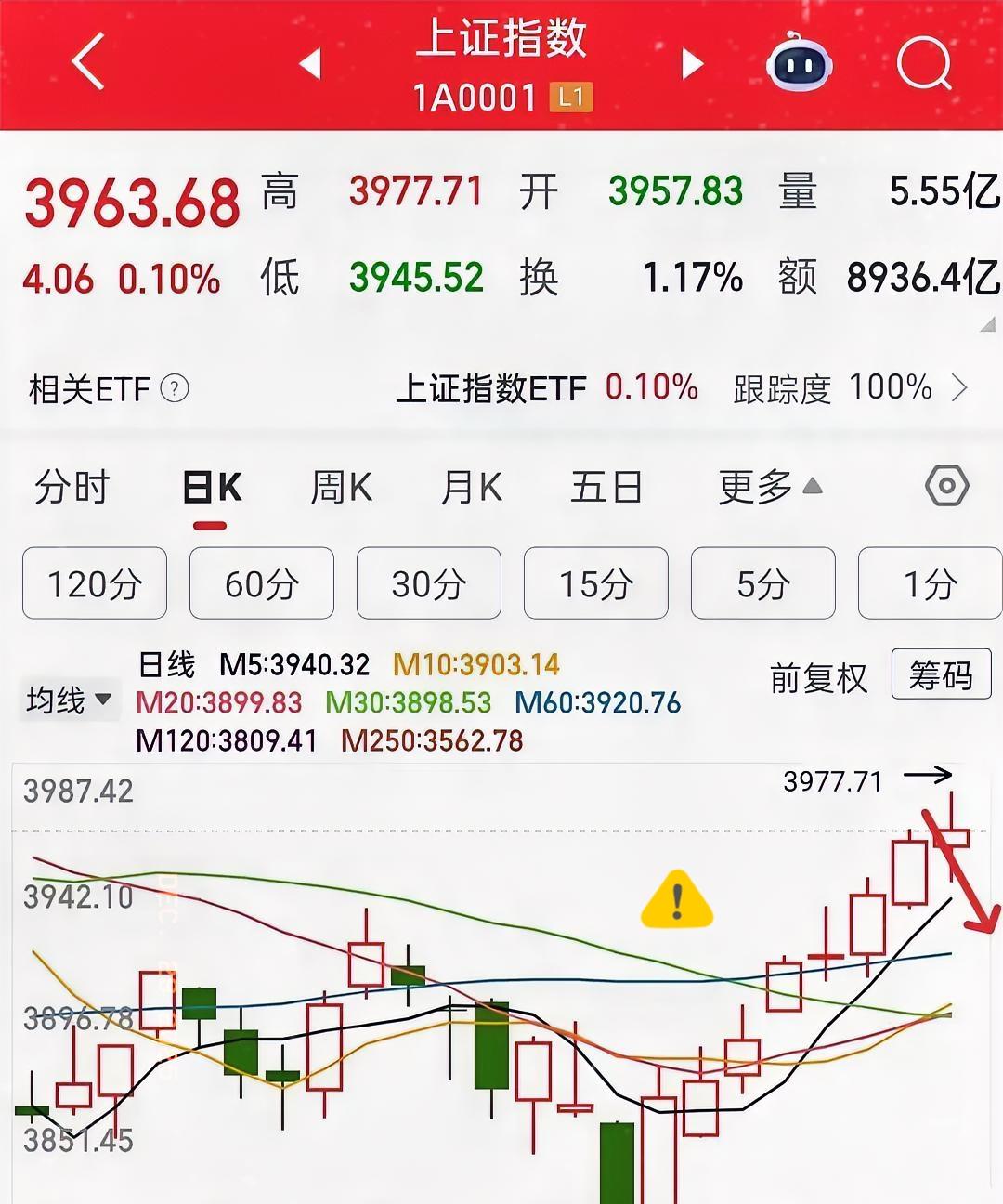Image resolution: width=1003 pixels, height=1204 pixels.
Task: Open chart settings via hexagon gear icon
Action: (947, 486)
